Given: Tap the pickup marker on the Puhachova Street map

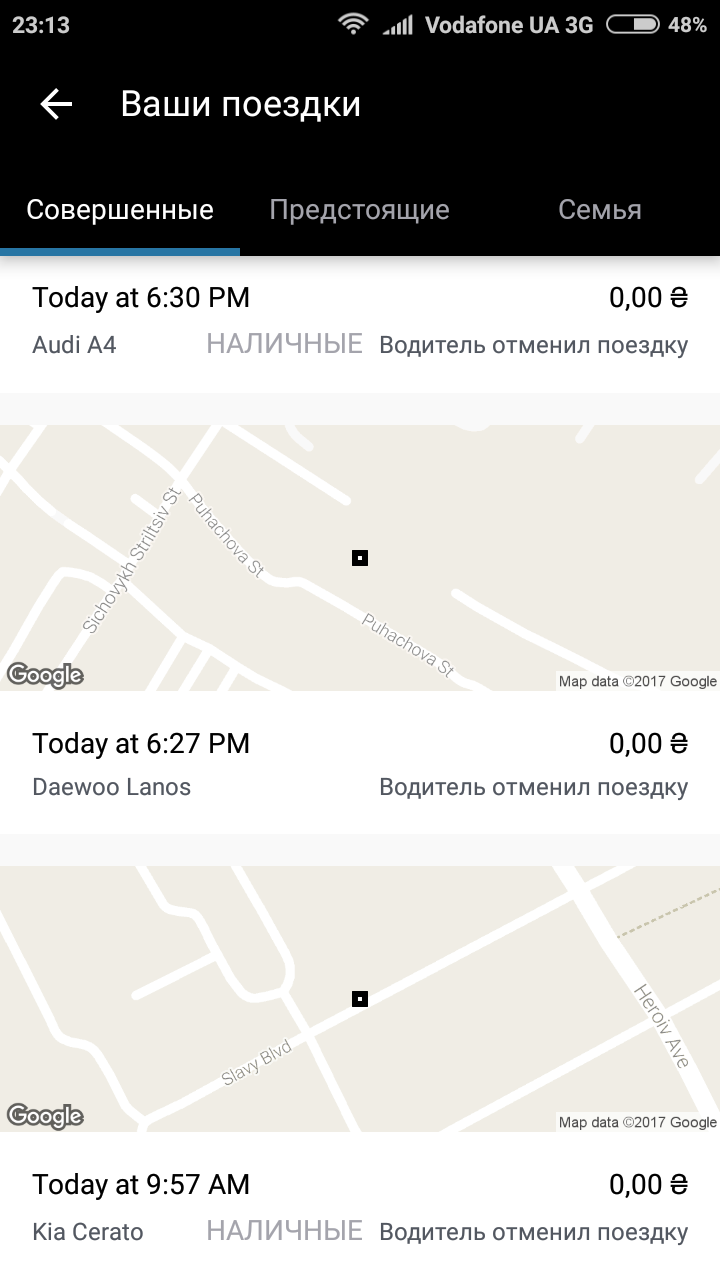Looking at the screenshot, I should [x=358, y=558].
